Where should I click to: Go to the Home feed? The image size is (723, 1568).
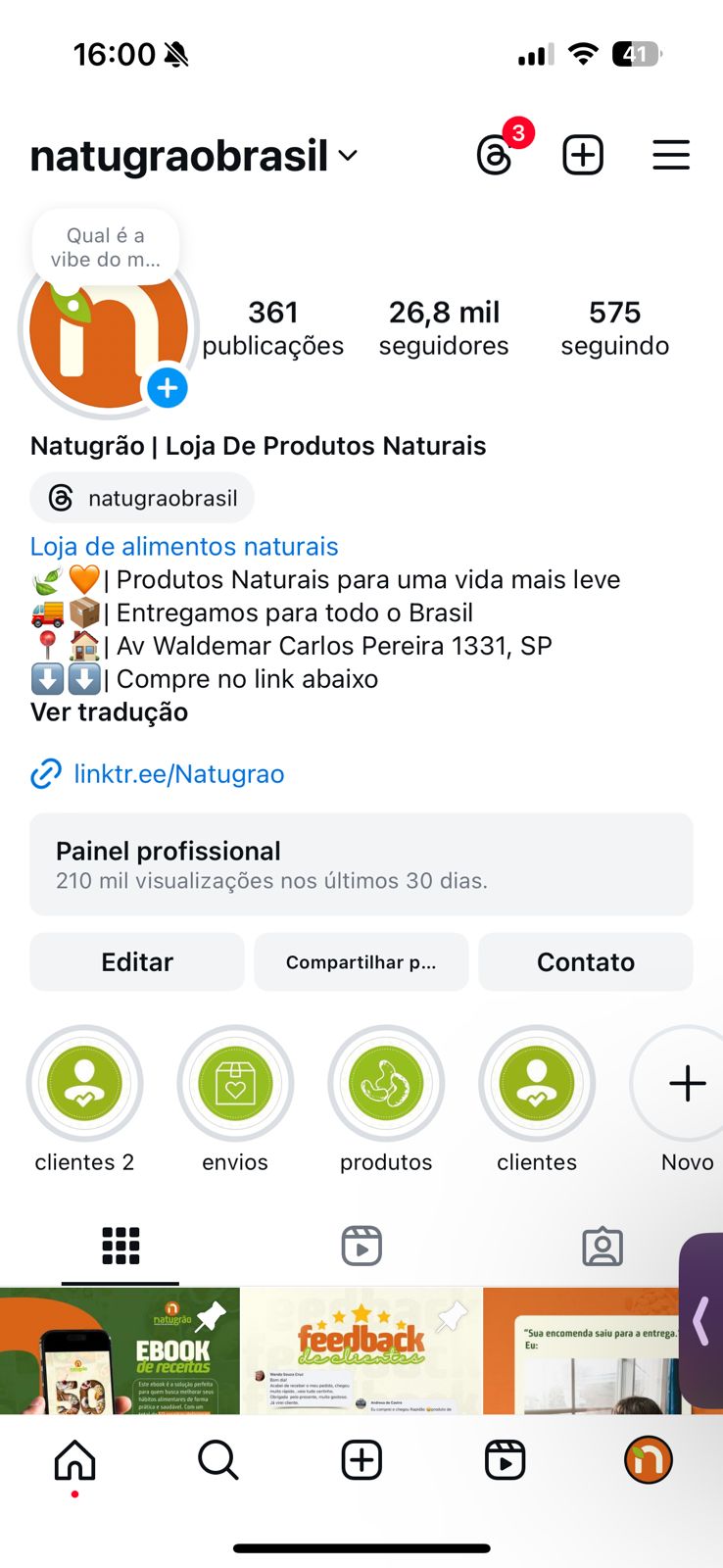tap(74, 1460)
